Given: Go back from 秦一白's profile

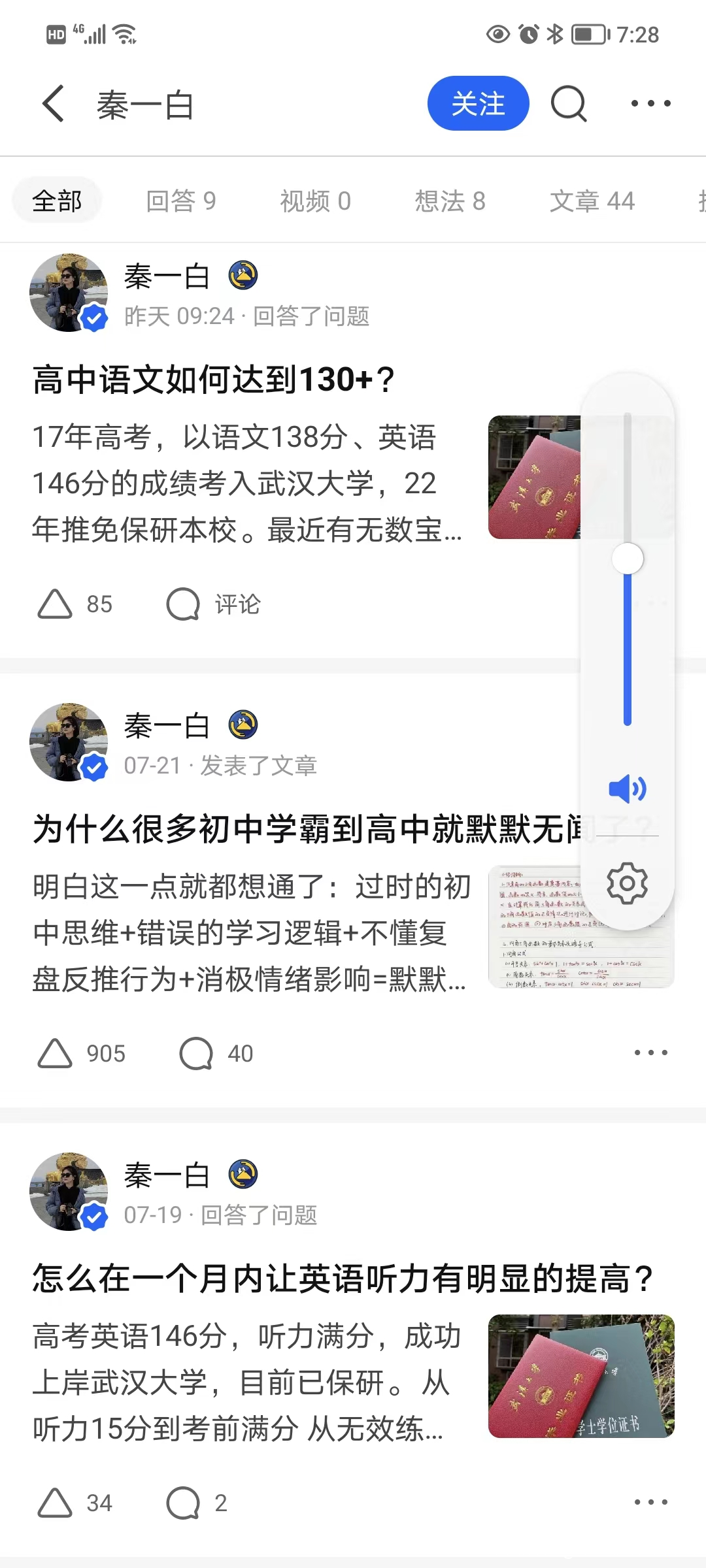Looking at the screenshot, I should (54, 104).
